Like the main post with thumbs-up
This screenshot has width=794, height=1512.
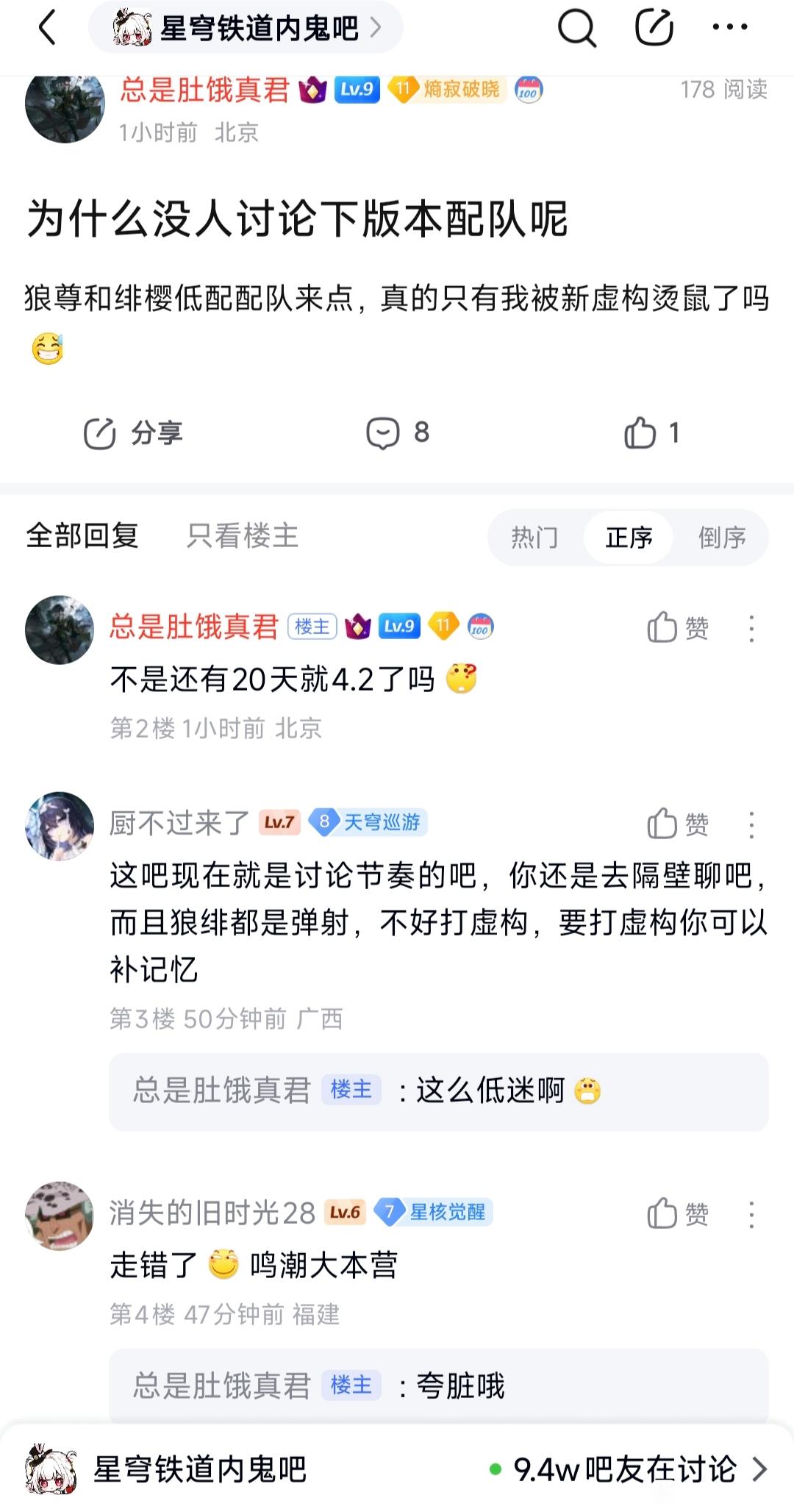point(651,433)
